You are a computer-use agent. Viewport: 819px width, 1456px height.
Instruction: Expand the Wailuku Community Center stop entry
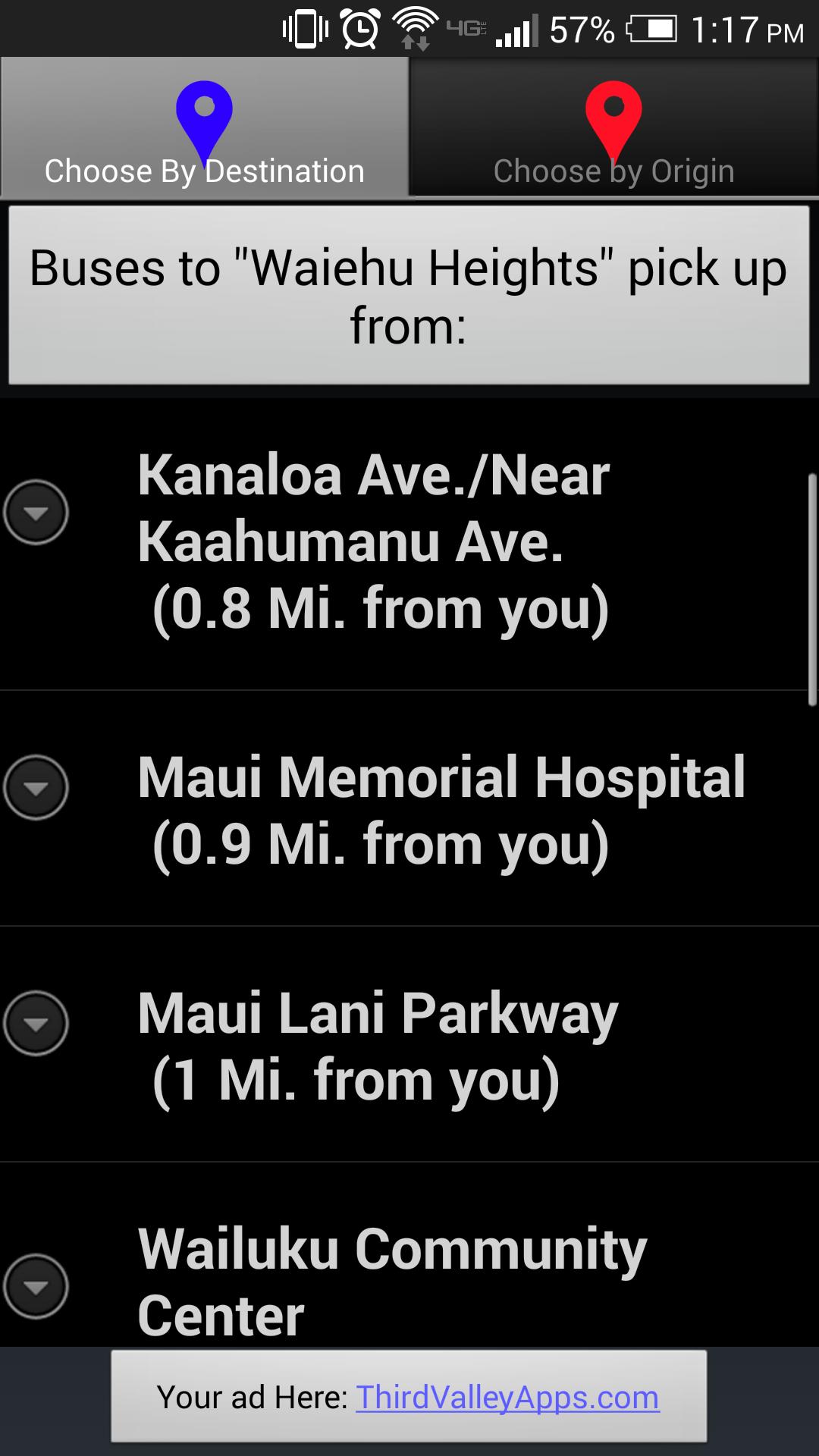pyautogui.click(x=35, y=1285)
